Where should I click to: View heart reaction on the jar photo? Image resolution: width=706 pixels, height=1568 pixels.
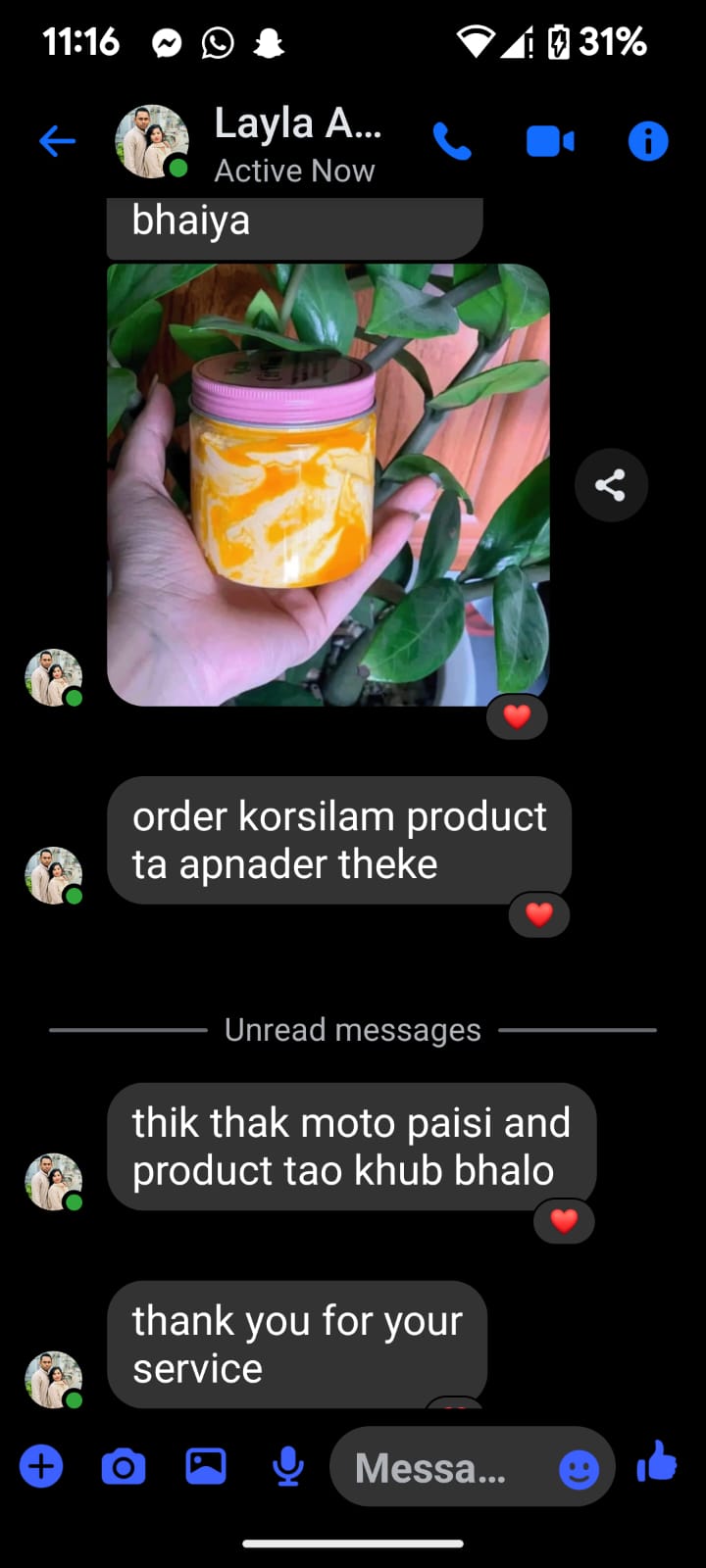tap(517, 717)
